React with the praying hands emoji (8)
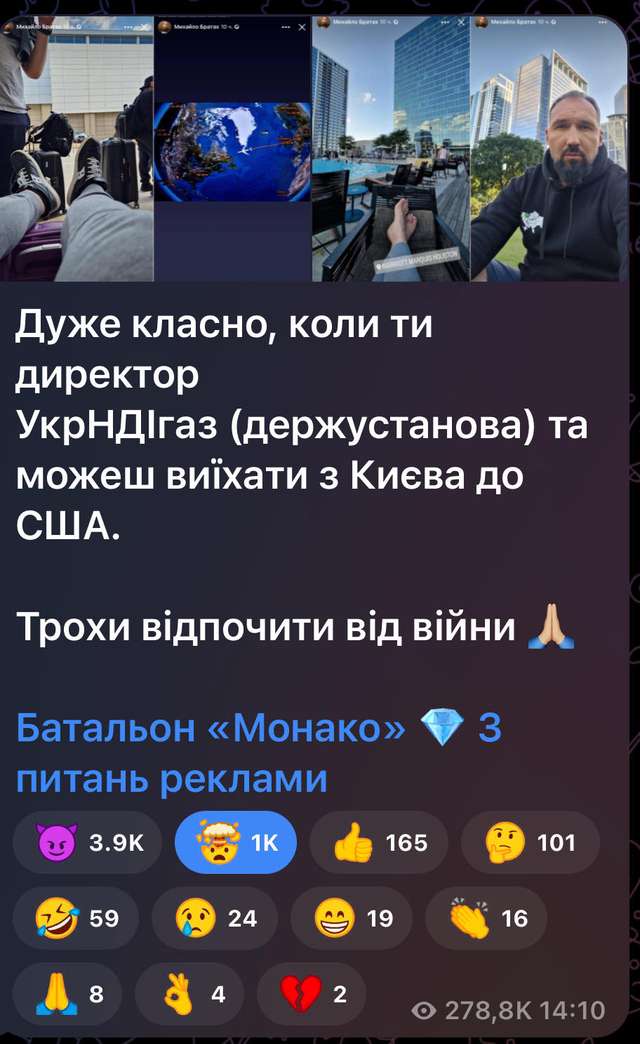Viewport: 640px width, 1044px height. pos(67,994)
